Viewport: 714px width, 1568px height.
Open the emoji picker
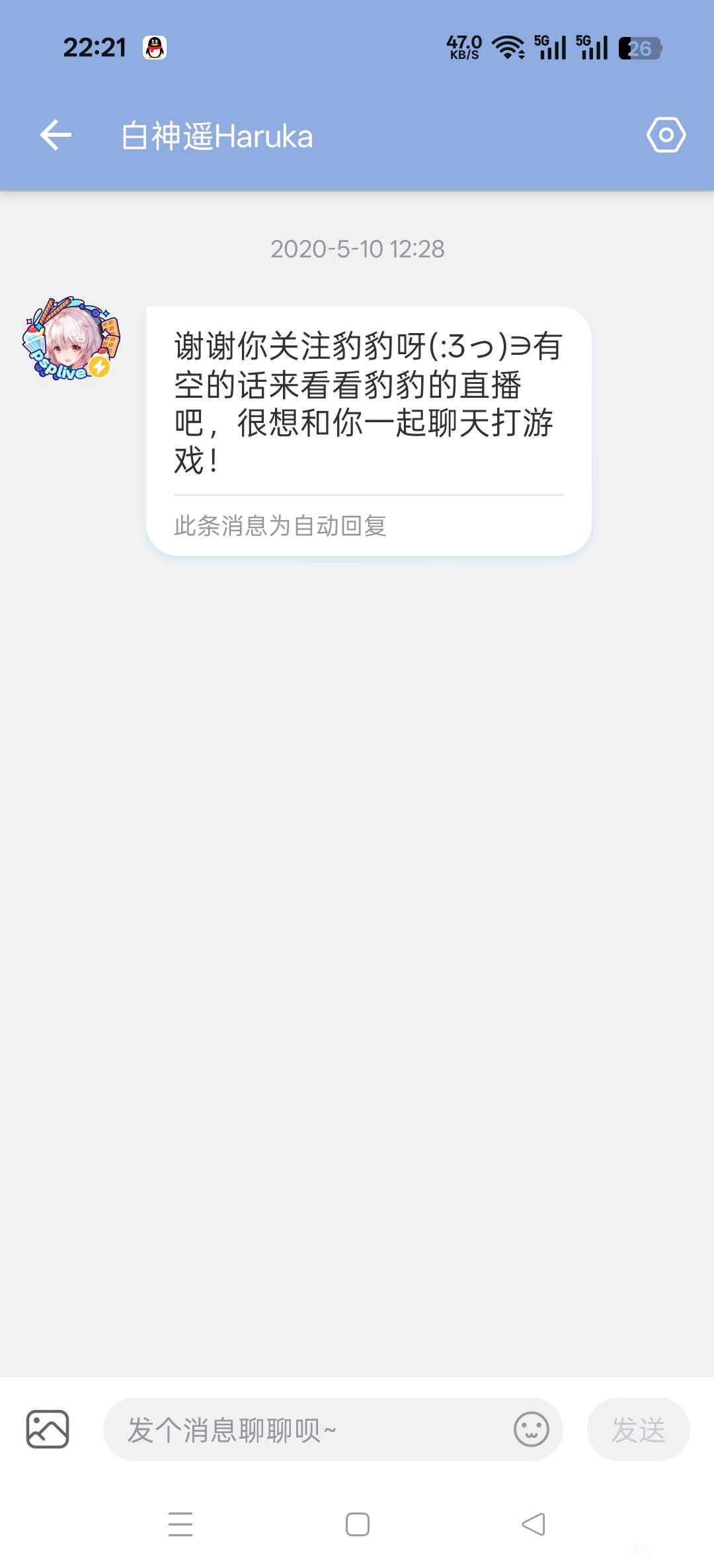532,1430
